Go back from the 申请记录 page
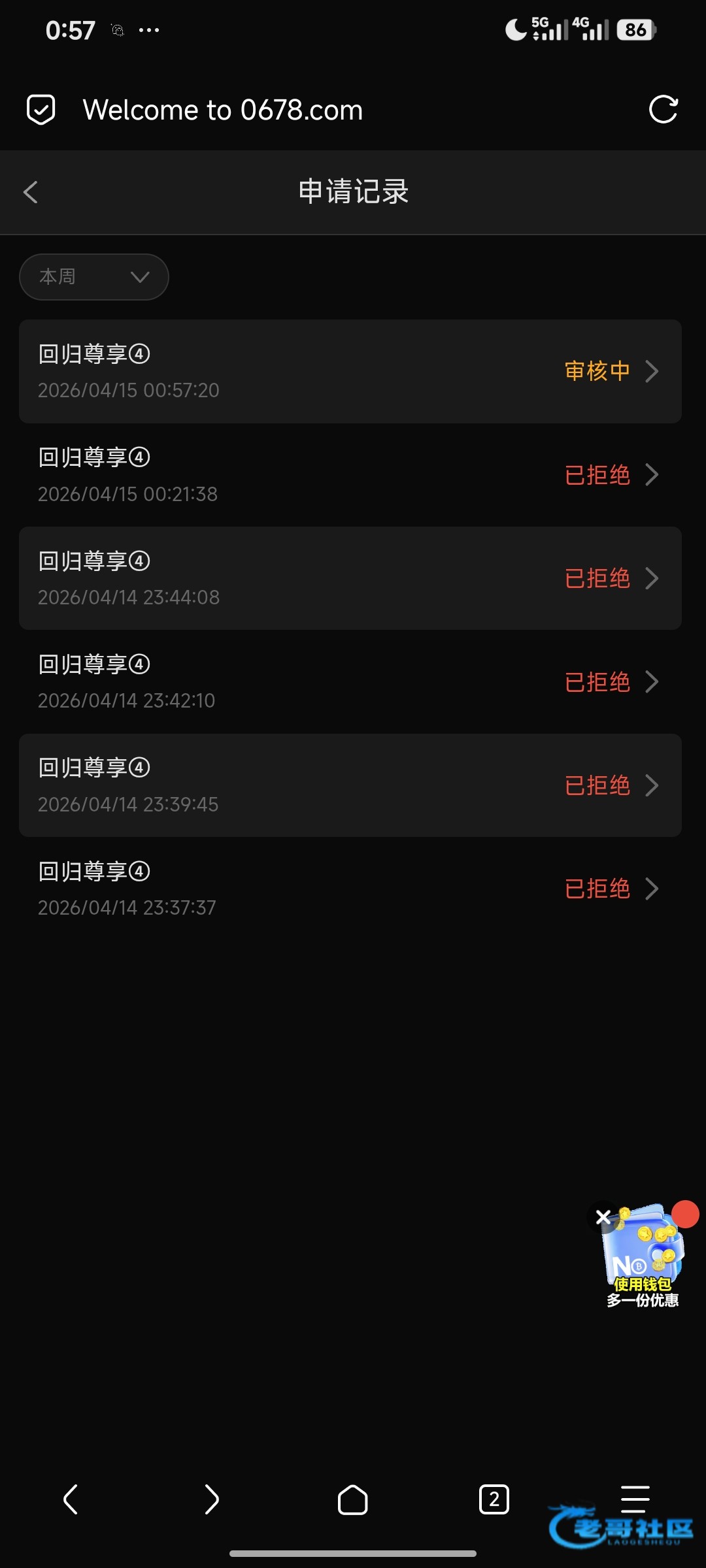 point(31,192)
